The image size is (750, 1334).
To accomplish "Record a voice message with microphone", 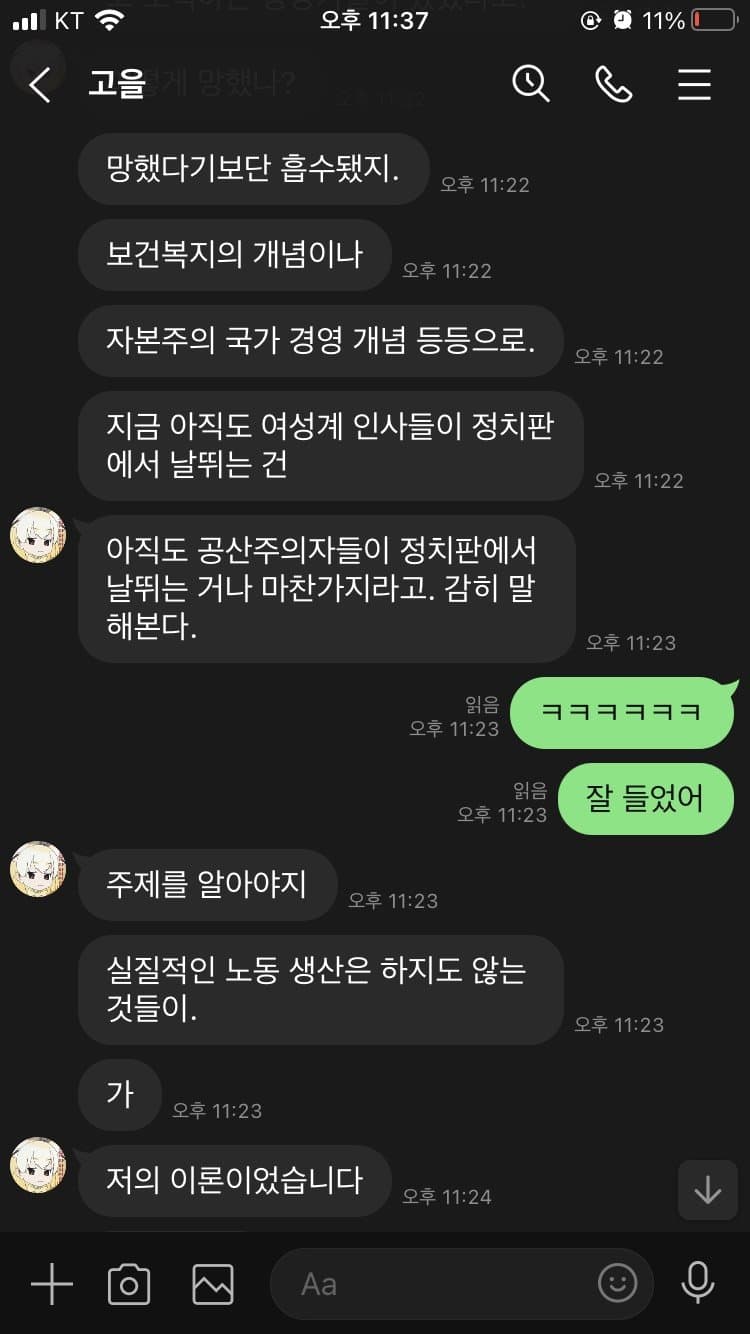I will (697, 1284).
